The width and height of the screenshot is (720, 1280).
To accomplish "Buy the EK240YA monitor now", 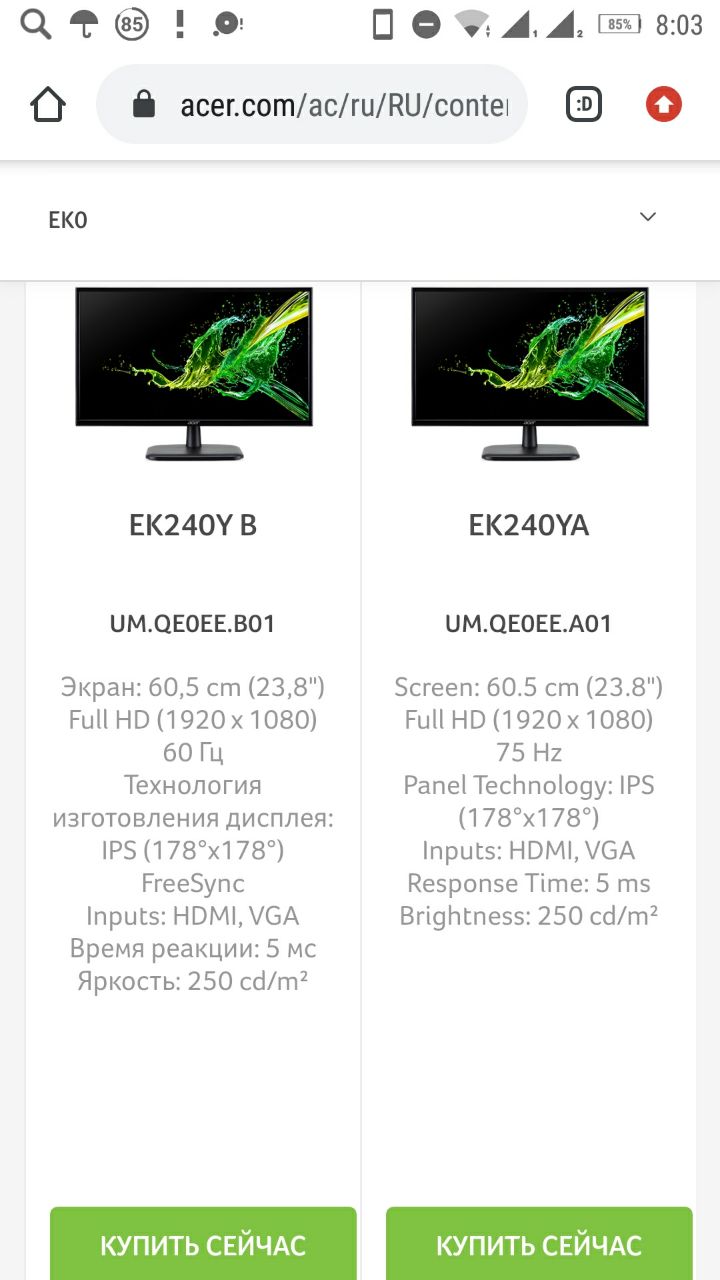I will (539, 1244).
